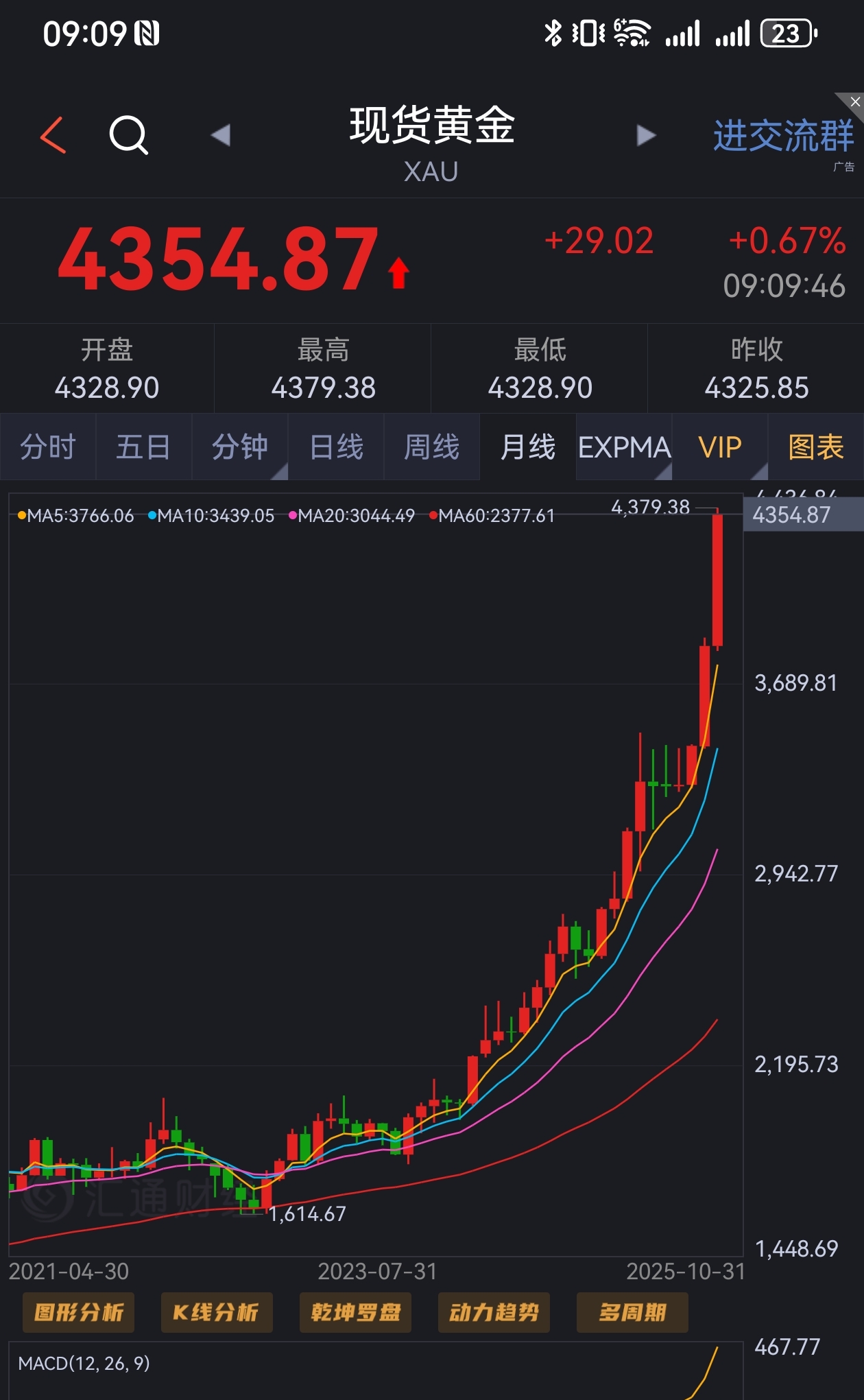The width and height of the screenshot is (864, 1400).
Task: Switch to the next instrument with right triangle
Action: point(645,135)
